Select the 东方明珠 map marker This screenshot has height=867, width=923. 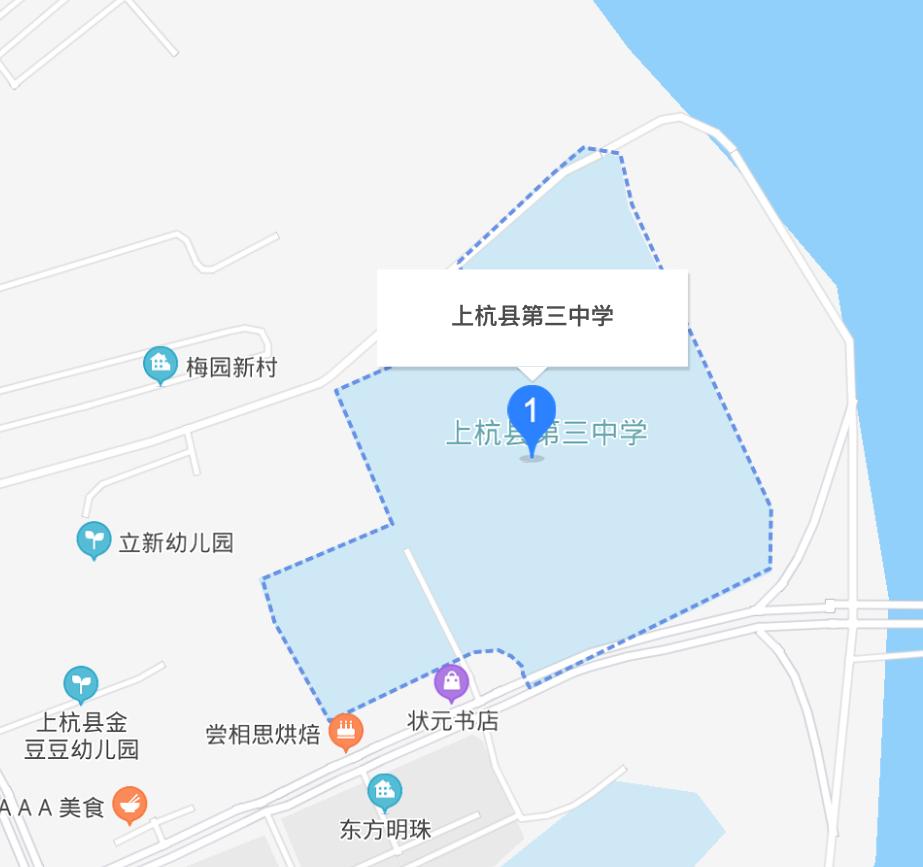tap(384, 793)
